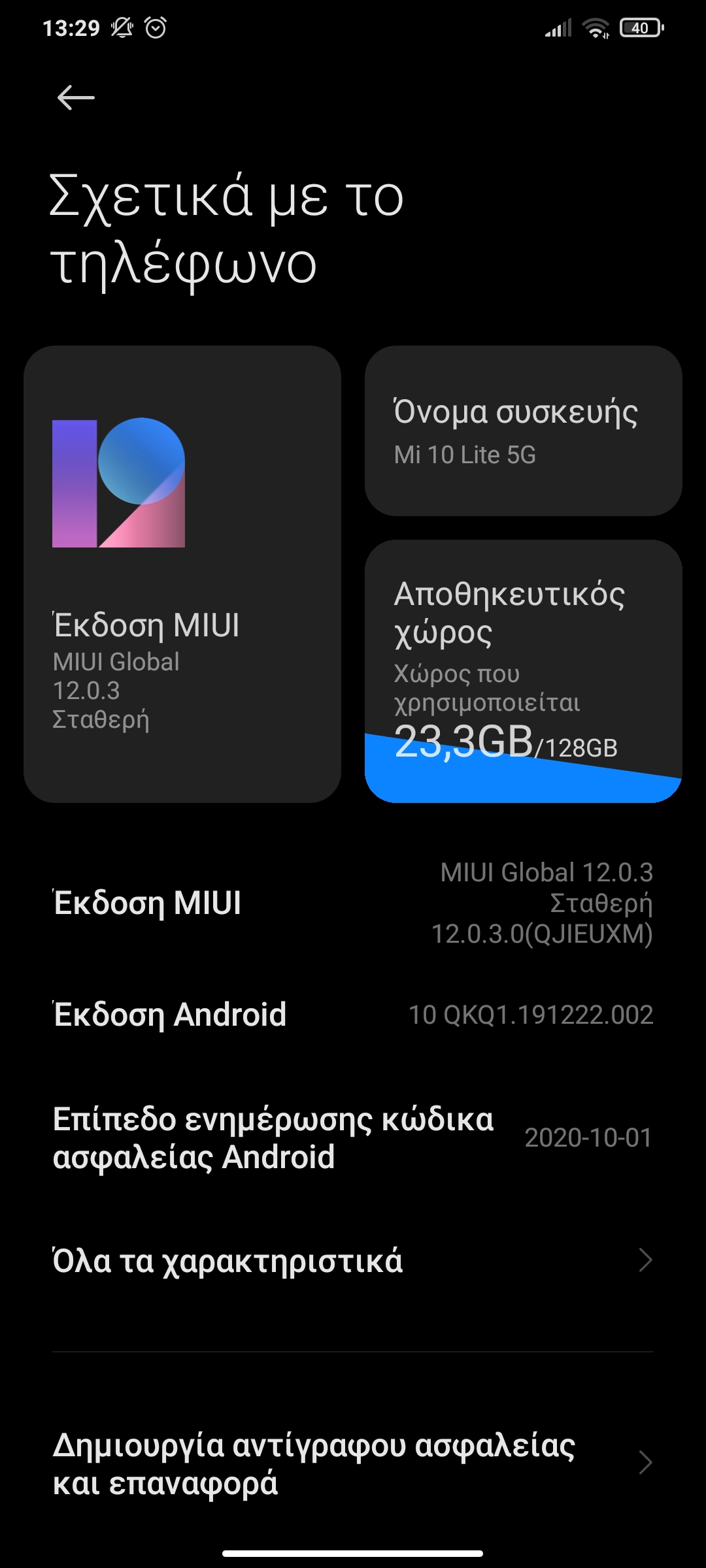Viewport: 706px width, 1568px height.
Task: Tap the Έκδοση Android row
Action: tap(353, 1015)
